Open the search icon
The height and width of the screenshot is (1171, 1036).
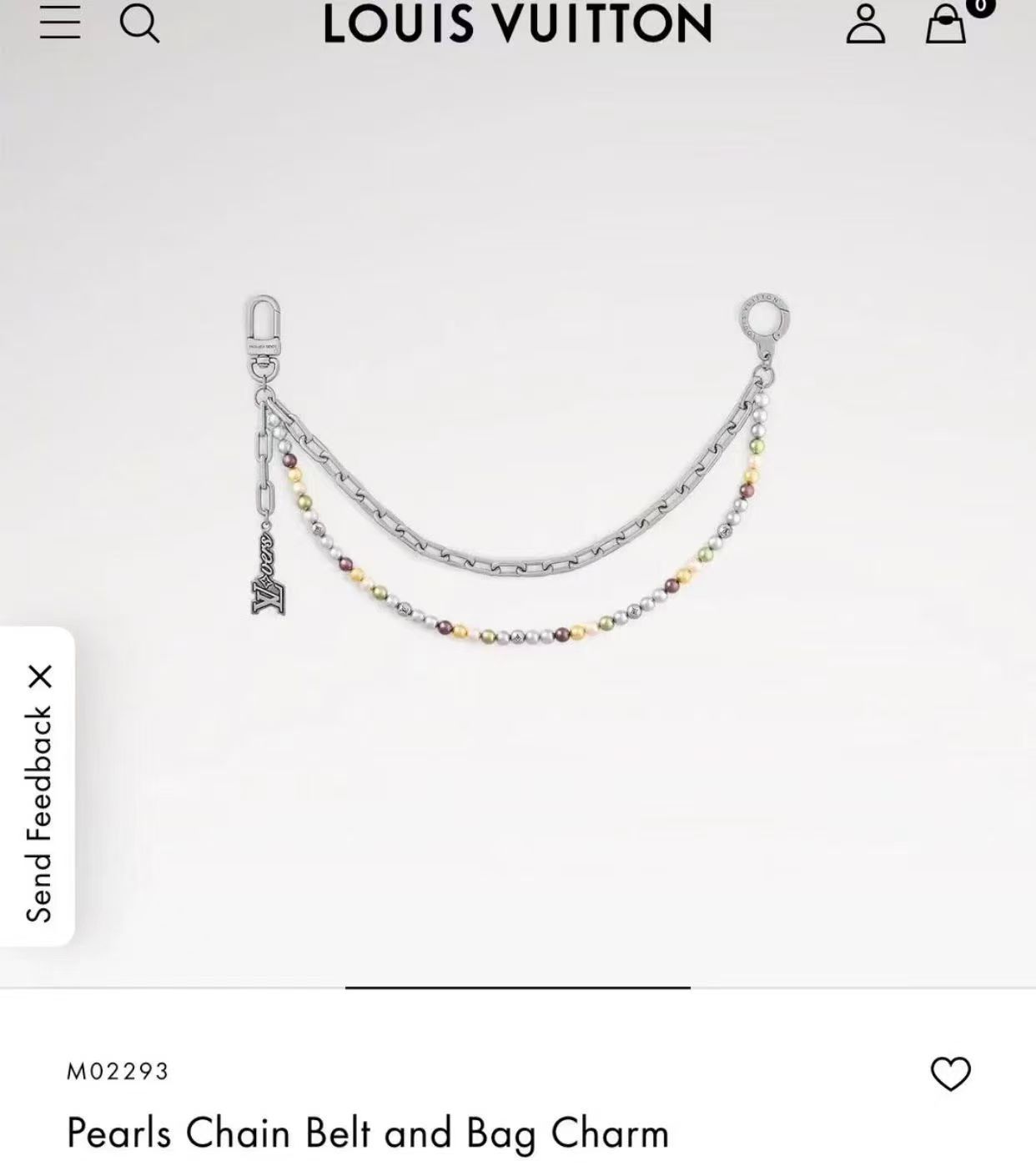139,23
